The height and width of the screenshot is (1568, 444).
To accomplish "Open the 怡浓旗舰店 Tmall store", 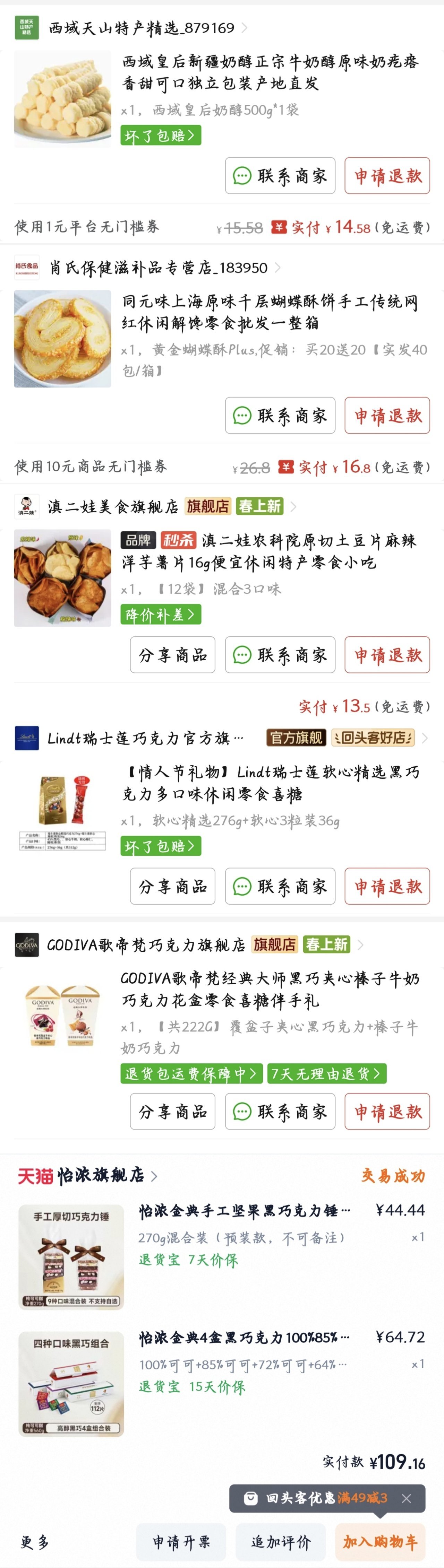I will [x=101, y=1175].
